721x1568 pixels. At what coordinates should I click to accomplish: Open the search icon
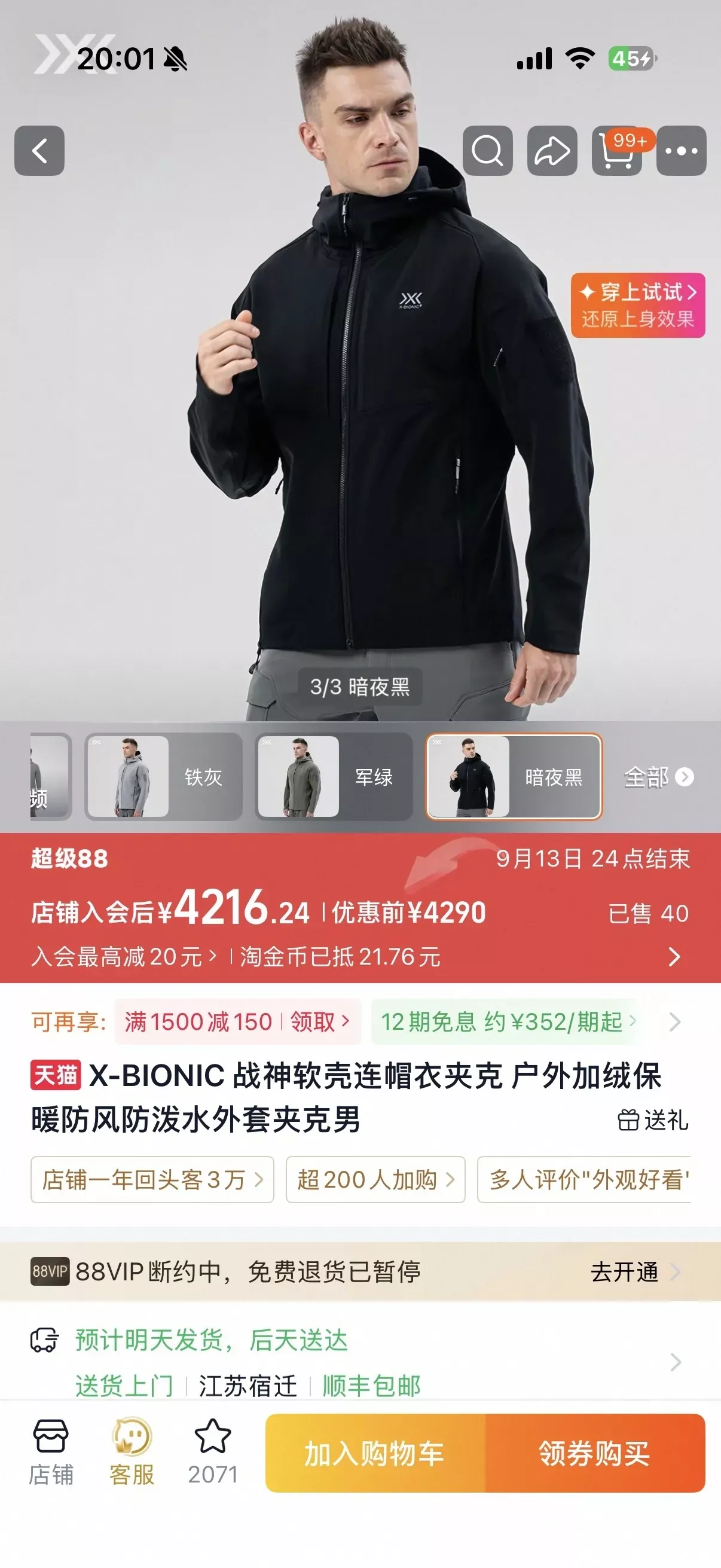click(x=487, y=150)
